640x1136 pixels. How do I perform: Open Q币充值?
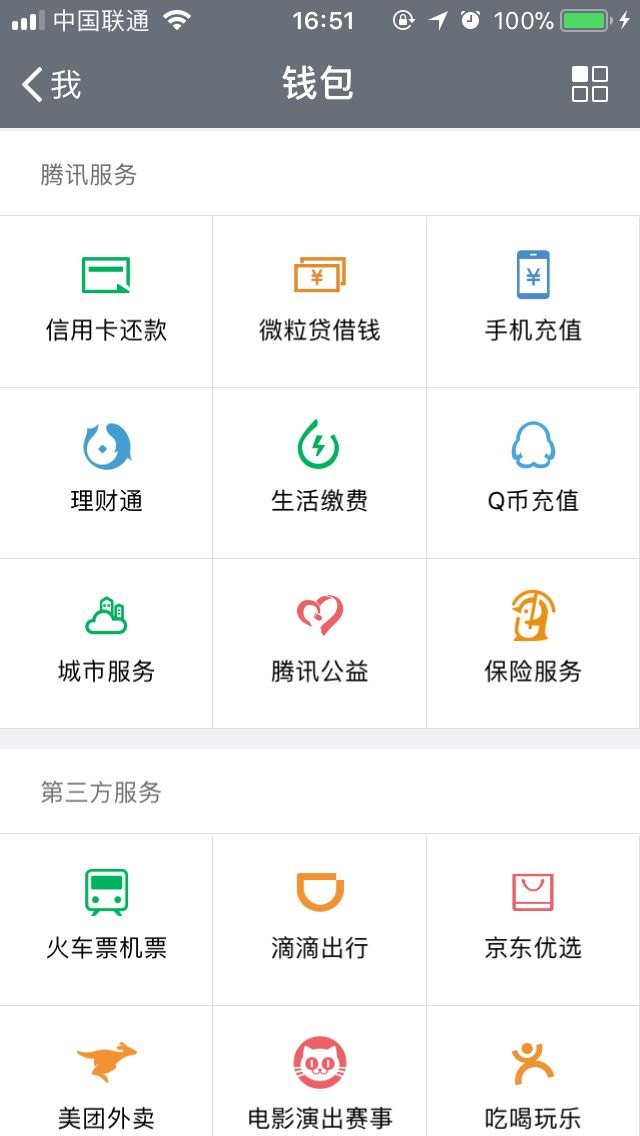pos(533,473)
